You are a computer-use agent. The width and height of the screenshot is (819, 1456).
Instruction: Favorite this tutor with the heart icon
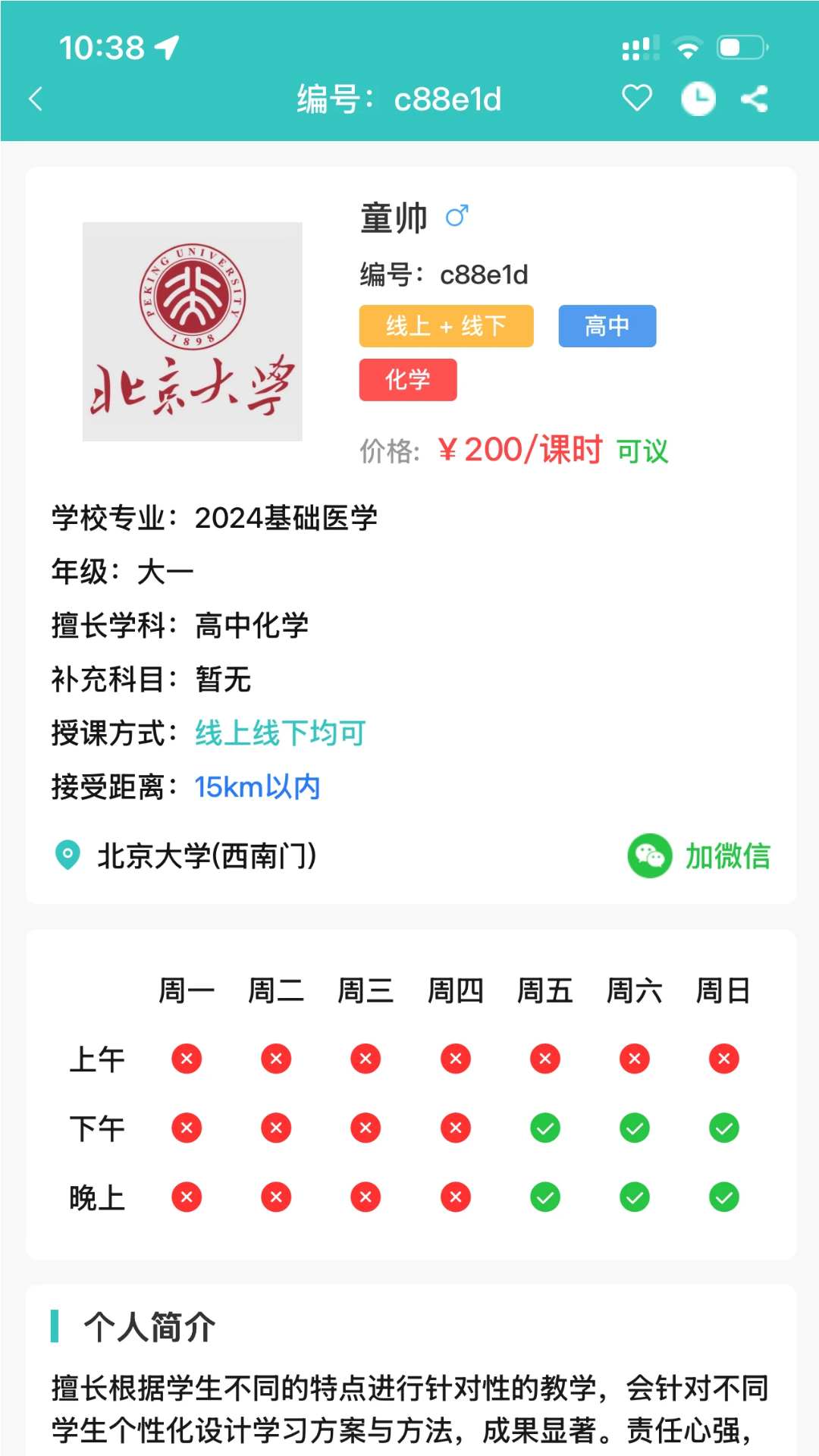[x=635, y=97]
